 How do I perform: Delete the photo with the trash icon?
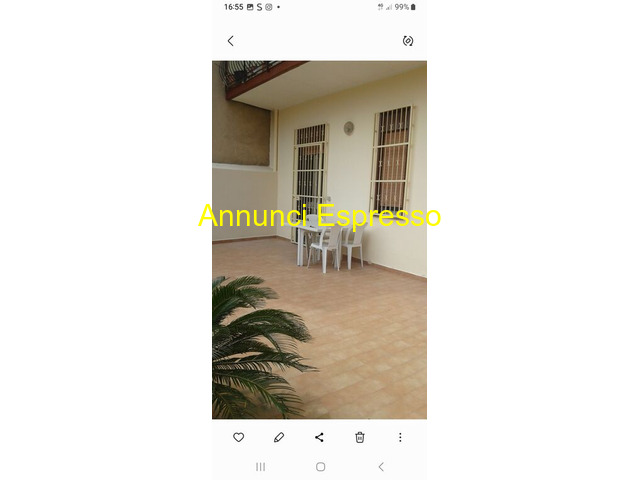tap(360, 437)
